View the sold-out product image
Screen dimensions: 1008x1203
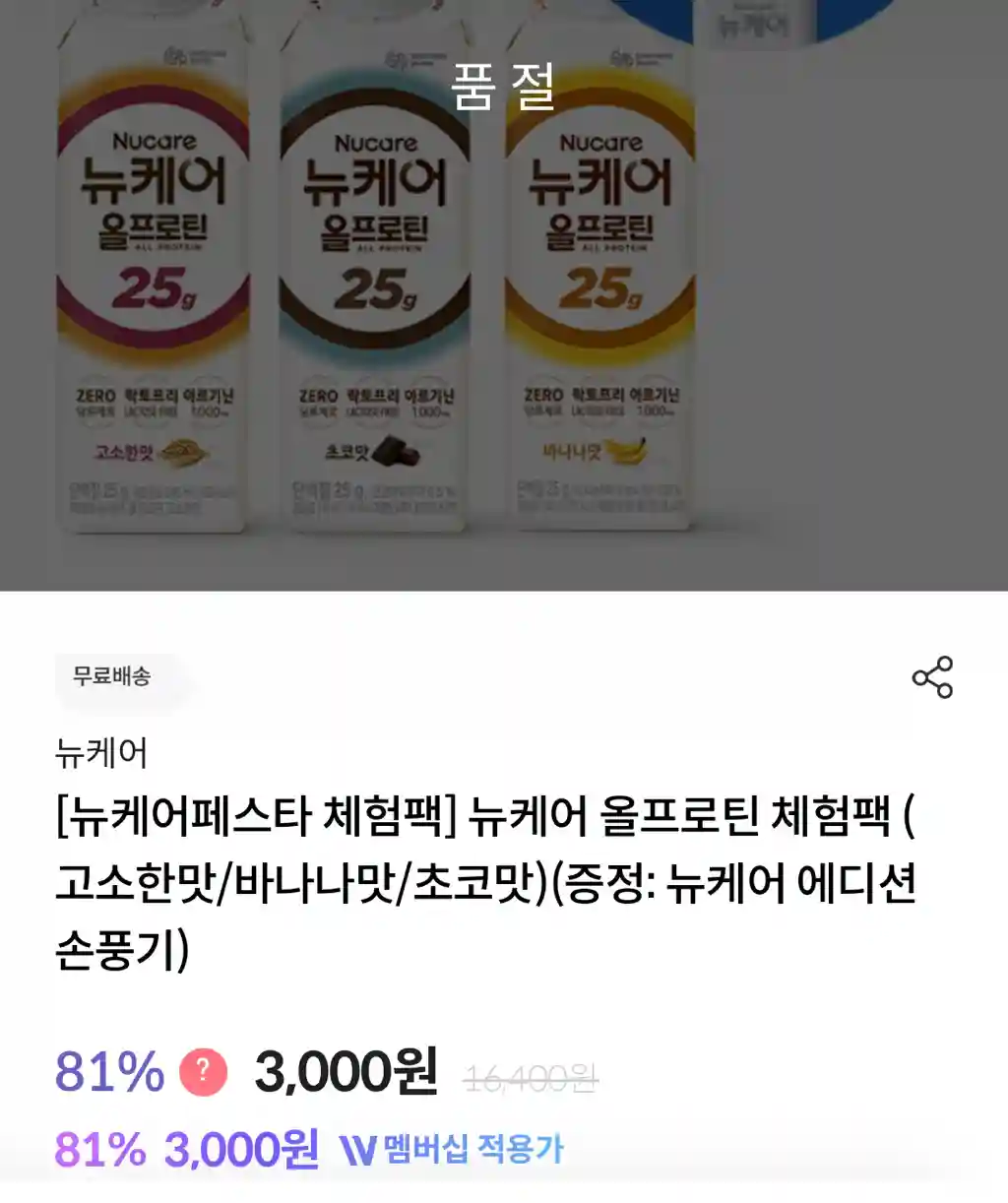click(x=504, y=295)
